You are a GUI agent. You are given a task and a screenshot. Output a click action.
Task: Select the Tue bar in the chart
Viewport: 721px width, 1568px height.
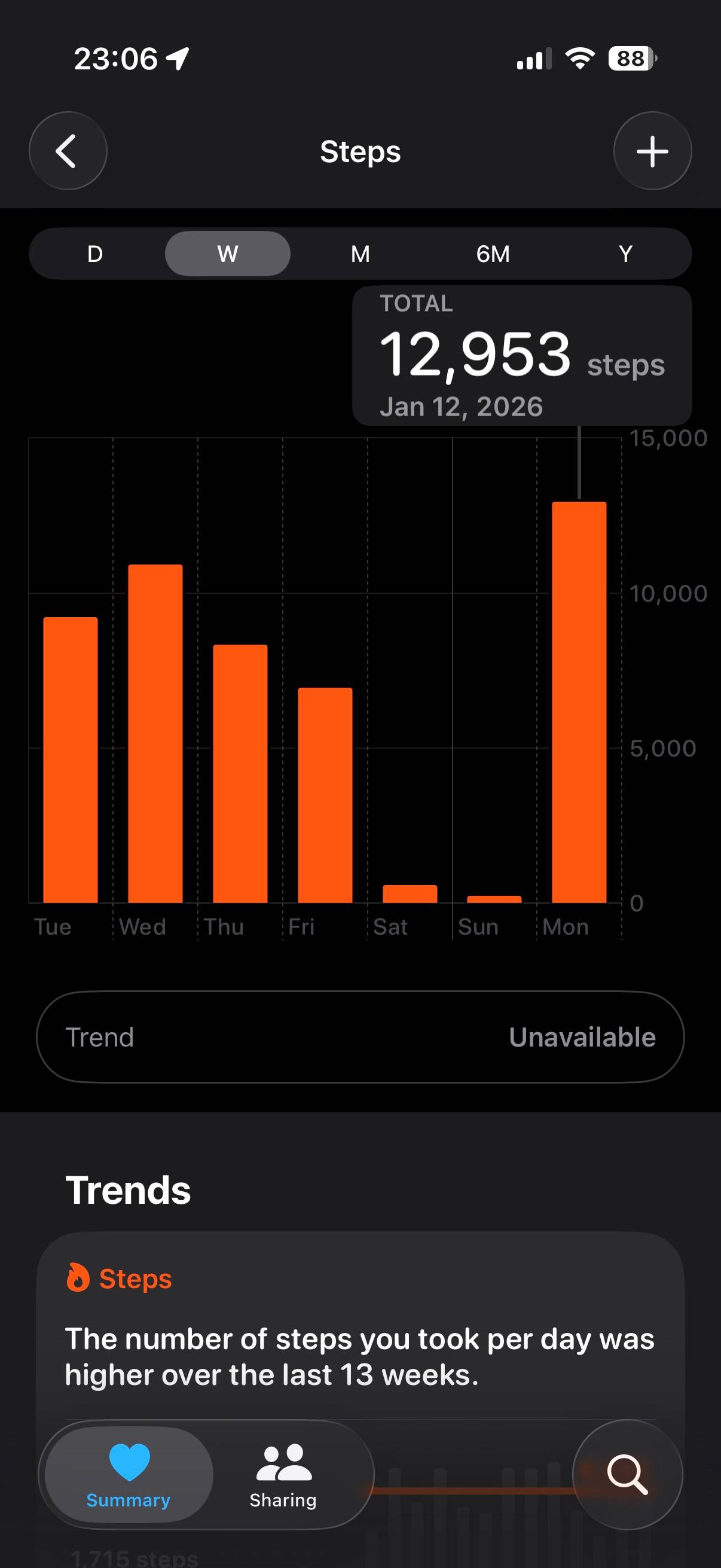pos(71,759)
